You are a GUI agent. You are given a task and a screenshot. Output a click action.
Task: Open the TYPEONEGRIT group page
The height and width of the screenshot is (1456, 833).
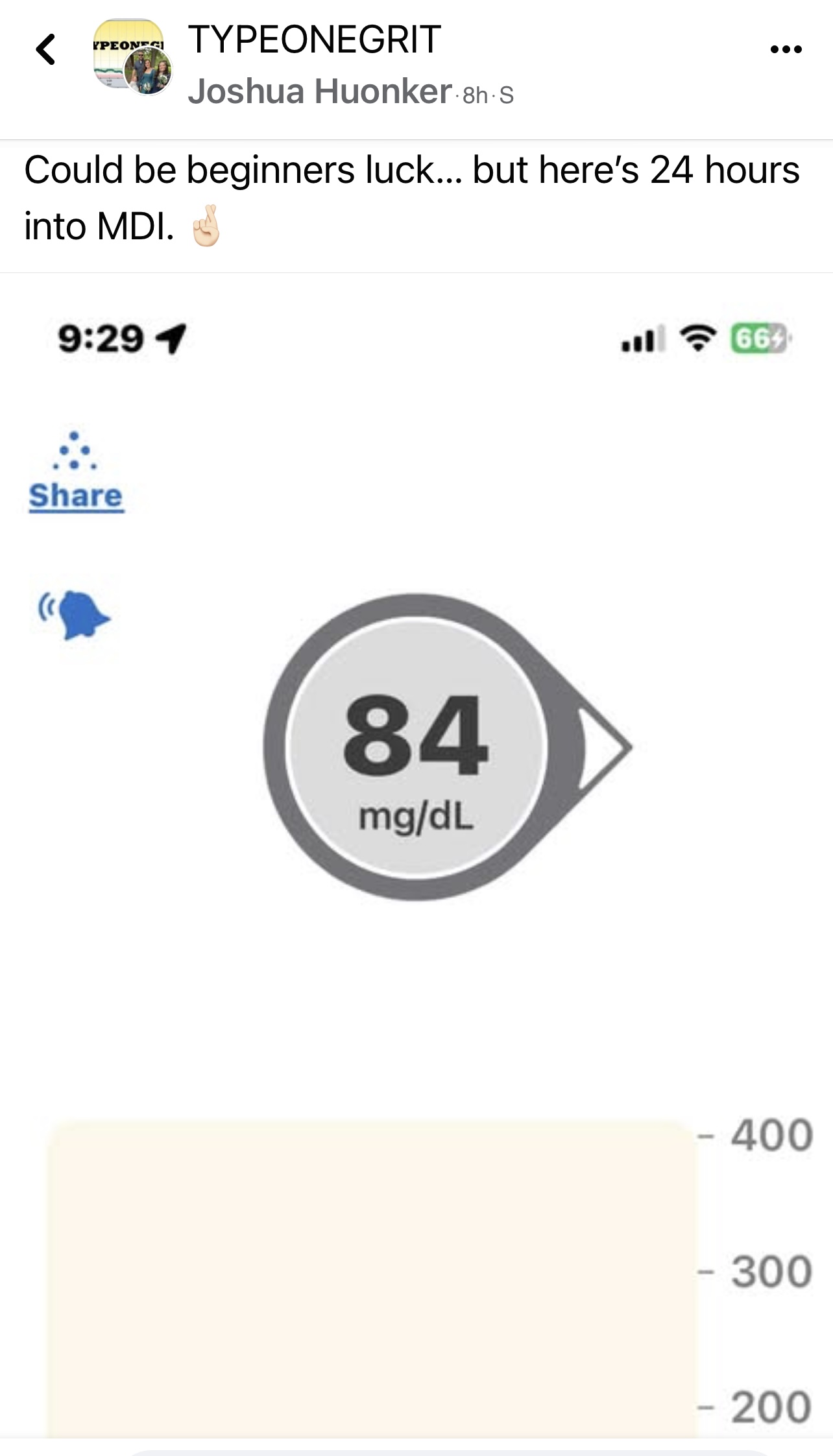tap(314, 39)
